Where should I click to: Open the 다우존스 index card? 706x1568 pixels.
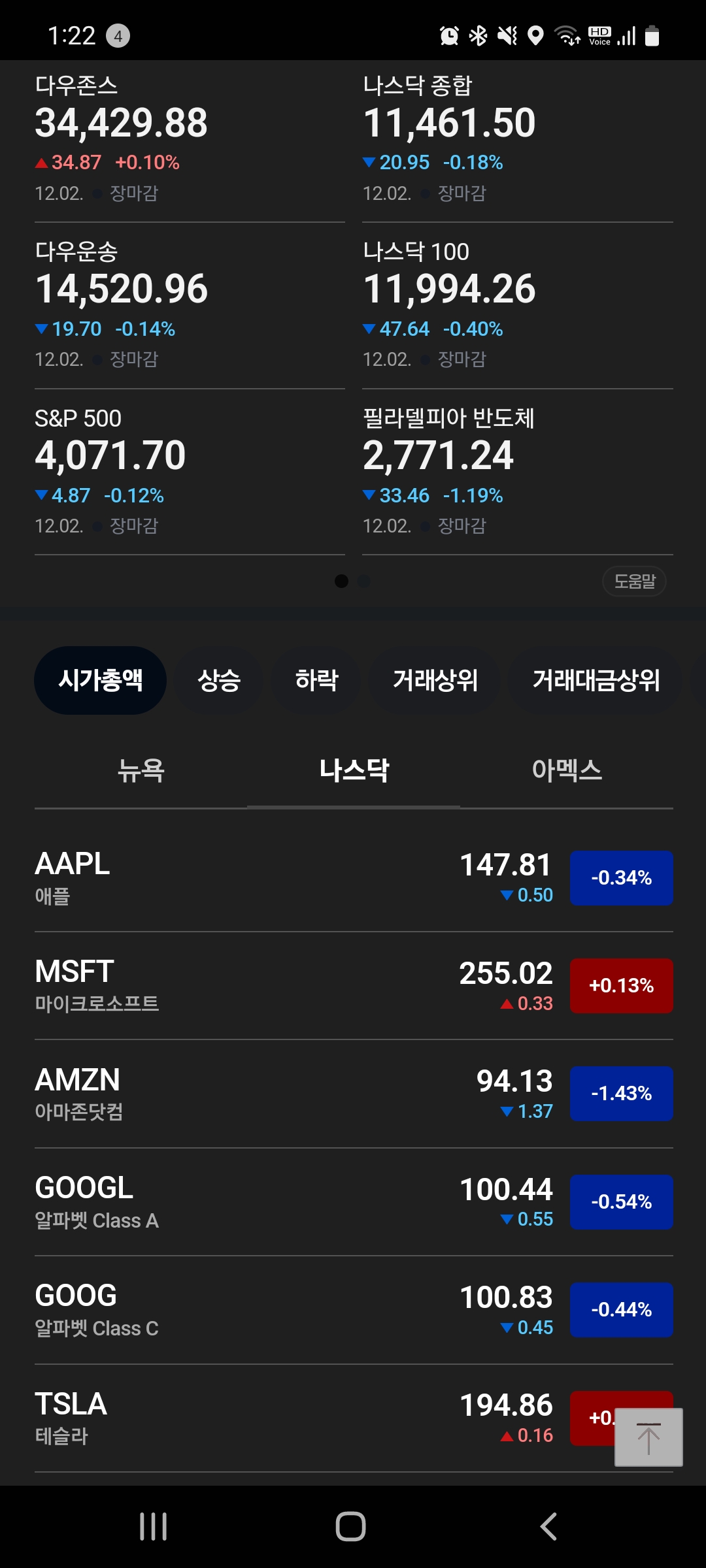[x=190, y=140]
